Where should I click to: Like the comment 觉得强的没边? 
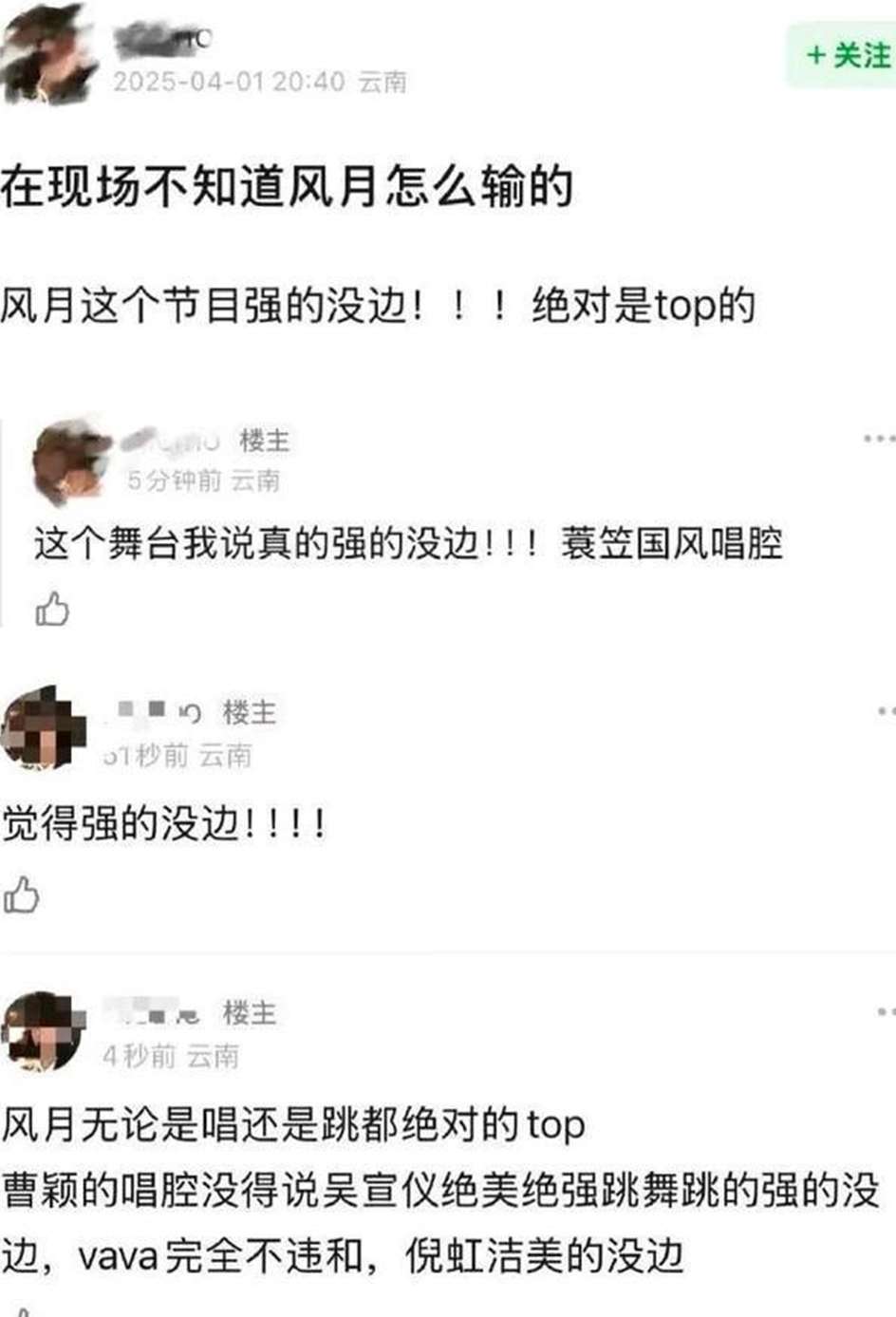tap(21, 895)
